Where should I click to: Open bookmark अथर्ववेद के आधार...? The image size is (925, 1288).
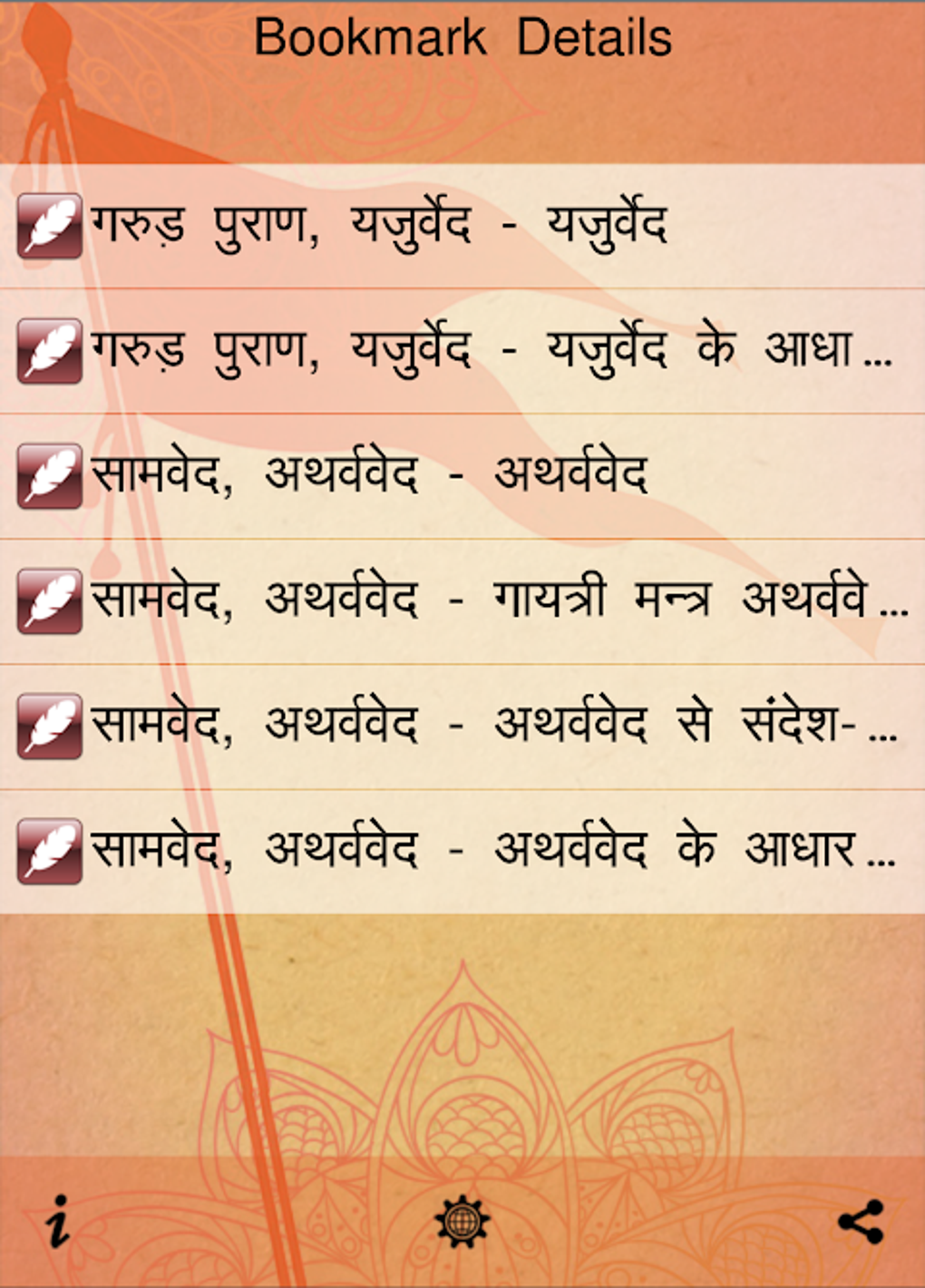(462, 852)
